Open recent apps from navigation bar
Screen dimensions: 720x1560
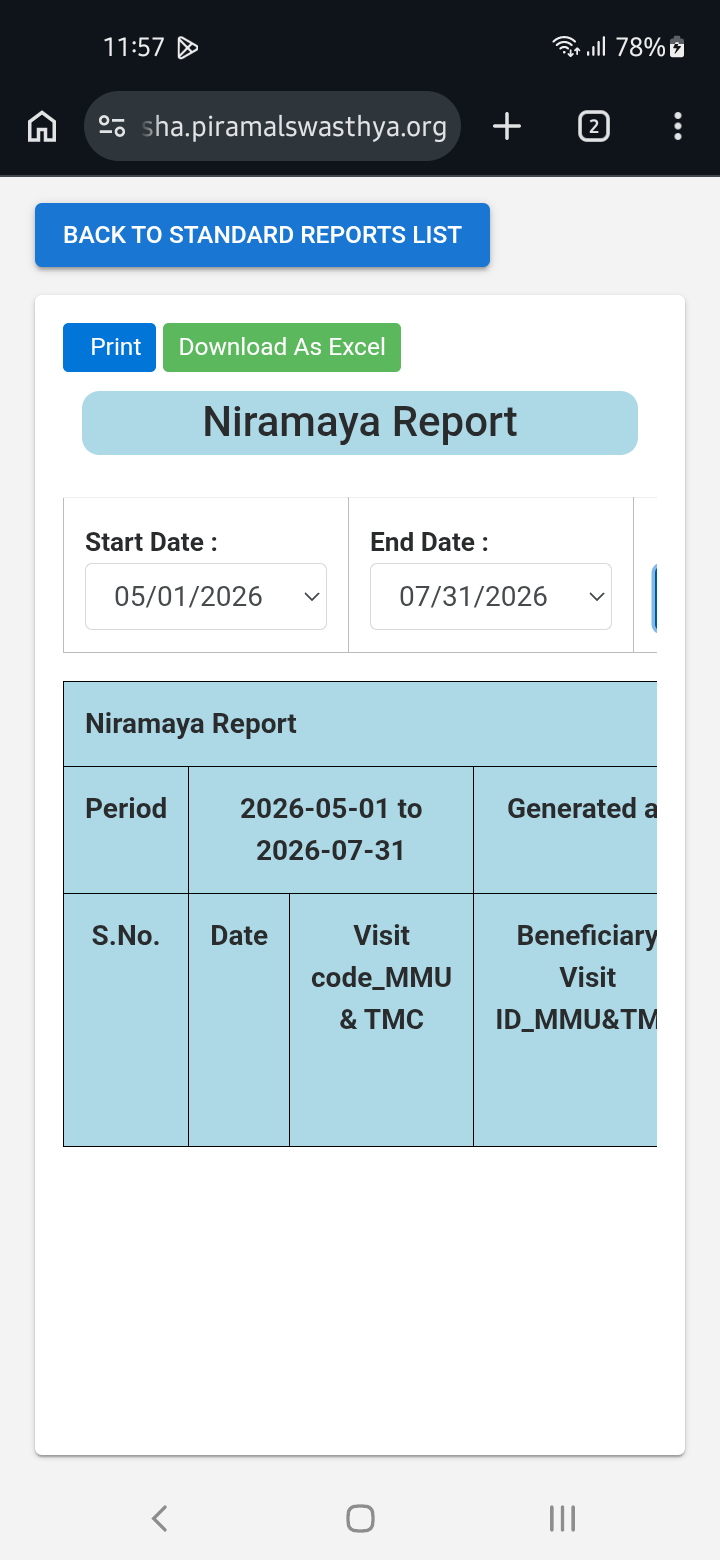pos(562,1518)
